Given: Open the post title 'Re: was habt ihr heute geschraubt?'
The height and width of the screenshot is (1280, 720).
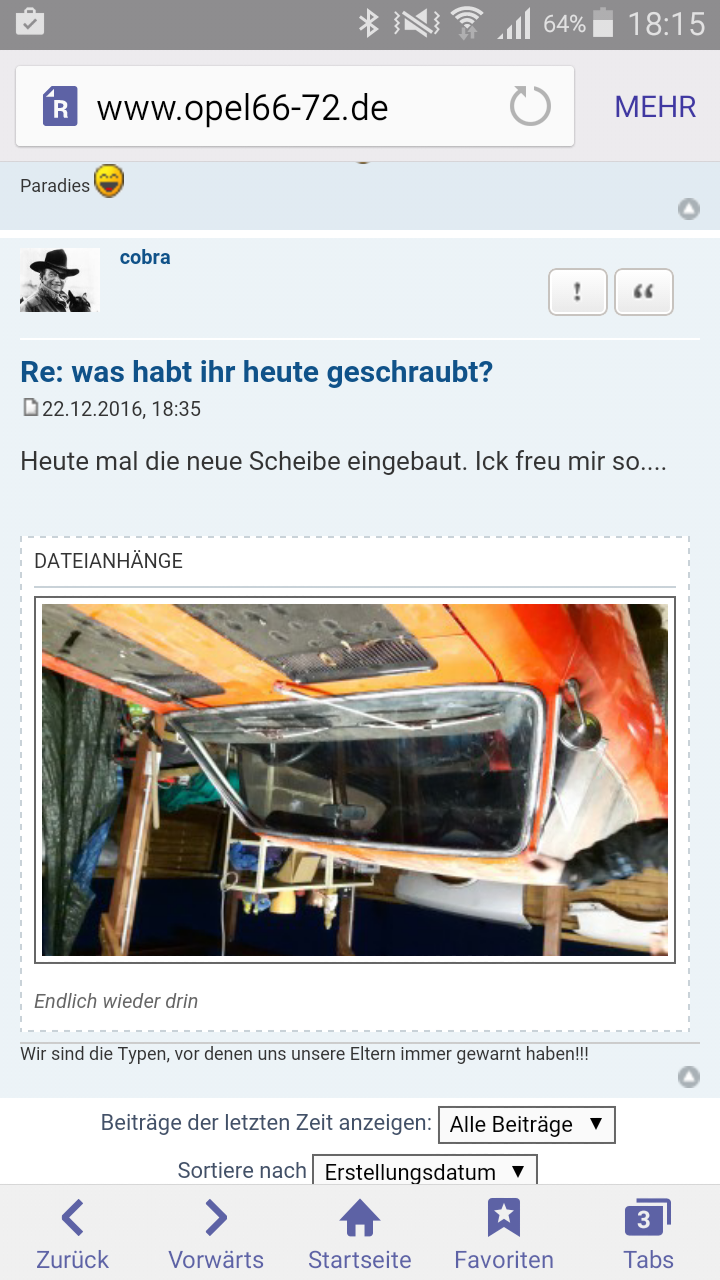Looking at the screenshot, I should 257,373.
